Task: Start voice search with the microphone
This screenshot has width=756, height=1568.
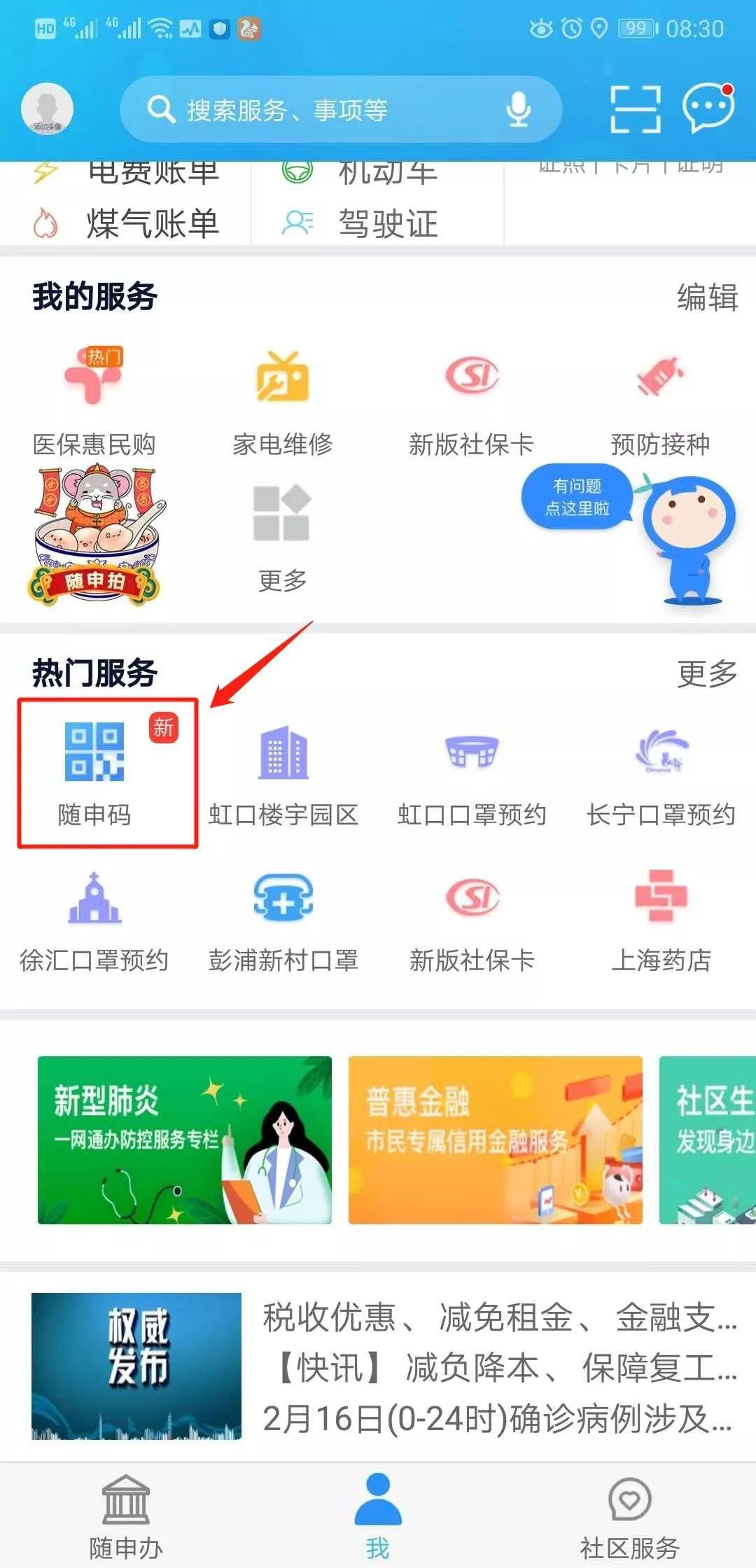Action: pos(518,110)
